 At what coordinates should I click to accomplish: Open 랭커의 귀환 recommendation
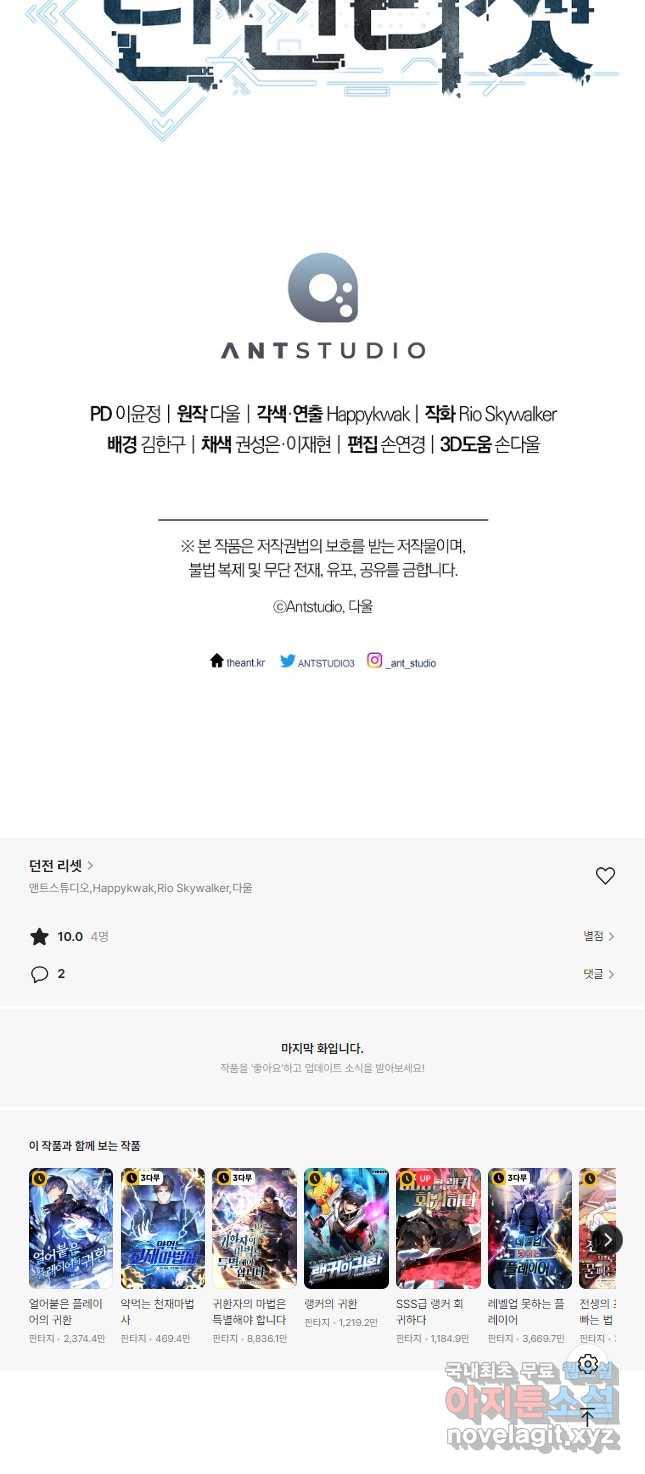(x=346, y=1229)
